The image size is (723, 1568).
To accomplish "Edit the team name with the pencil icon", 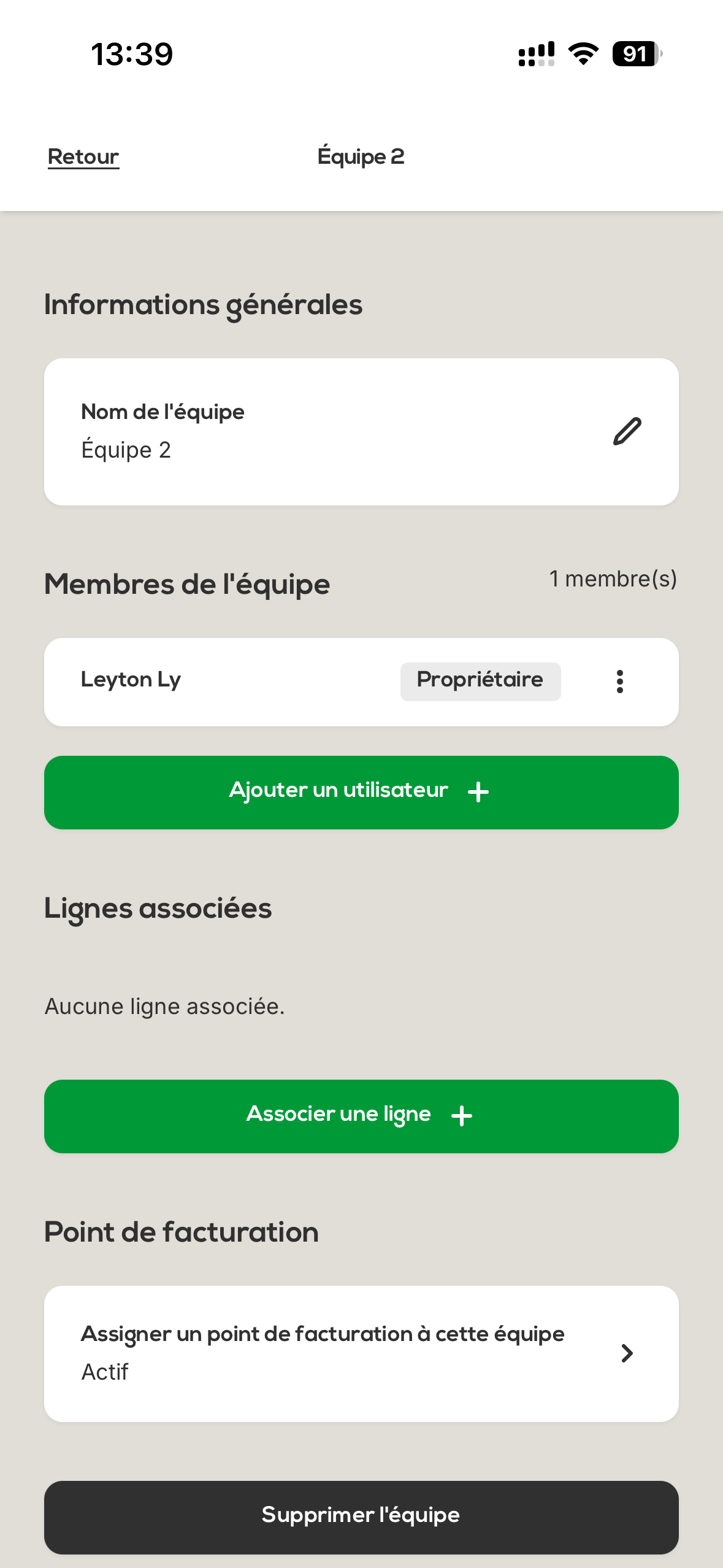I will coord(627,431).
